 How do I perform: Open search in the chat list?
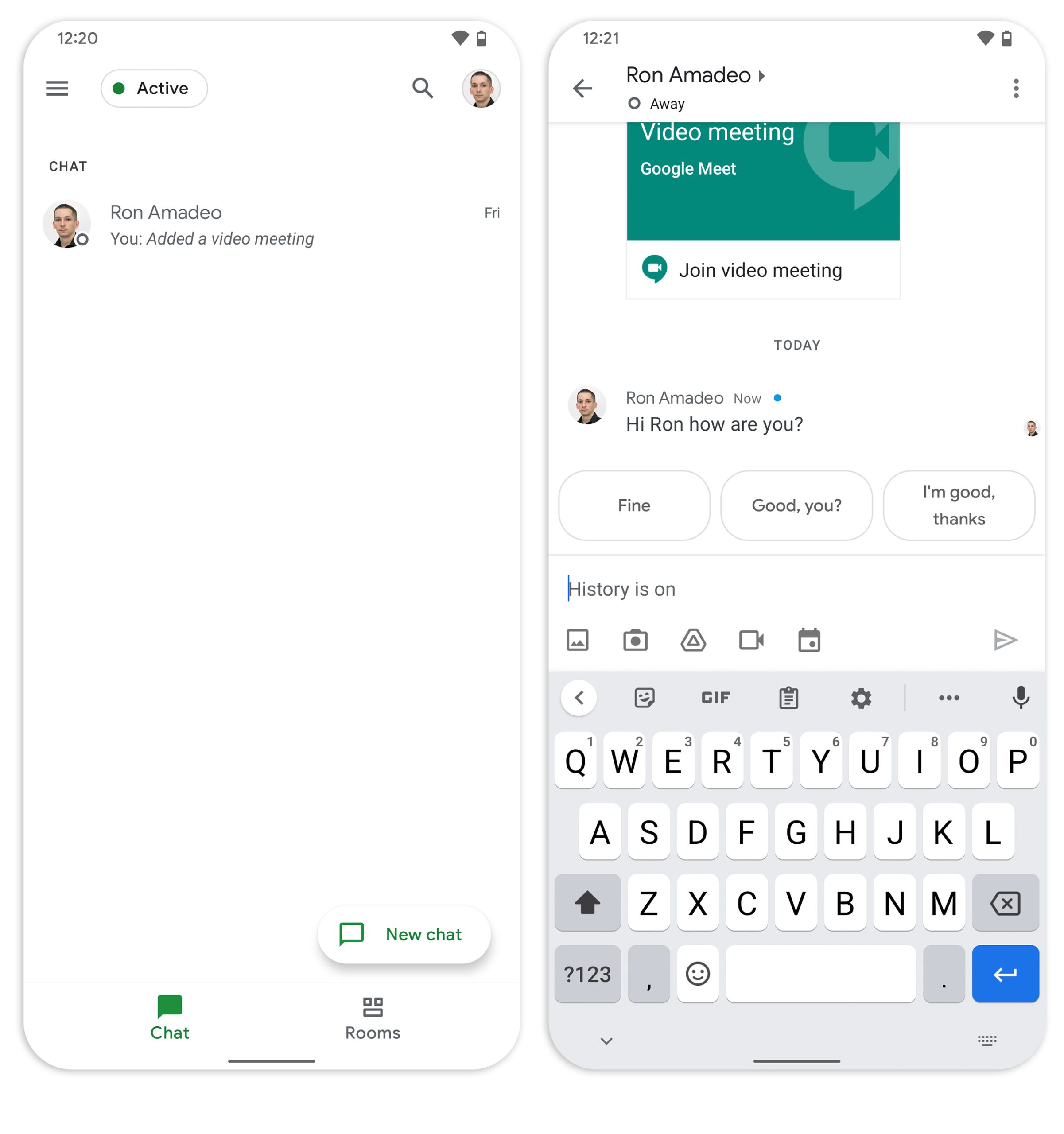pyautogui.click(x=422, y=89)
